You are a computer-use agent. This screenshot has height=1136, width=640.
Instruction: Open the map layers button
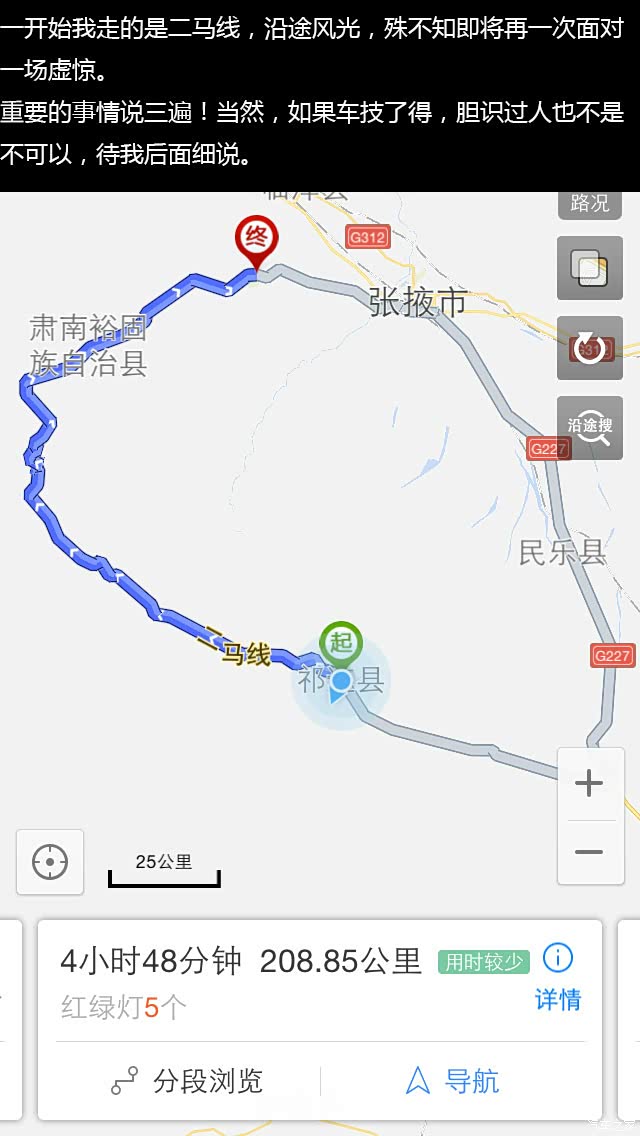coord(589,268)
